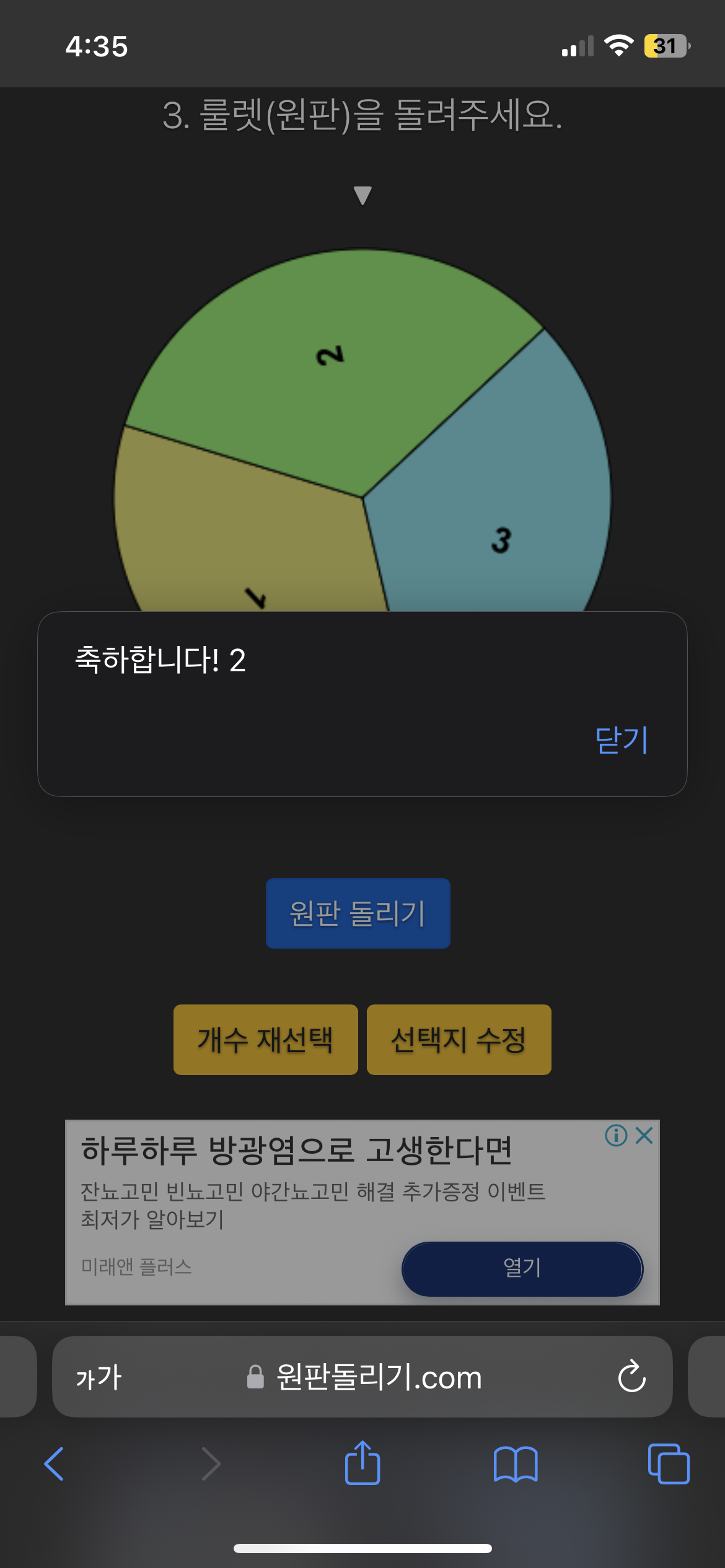Screen dimensions: 725x1568
Task: Open the ad with 열기 button
Action: pos(522,1268)
